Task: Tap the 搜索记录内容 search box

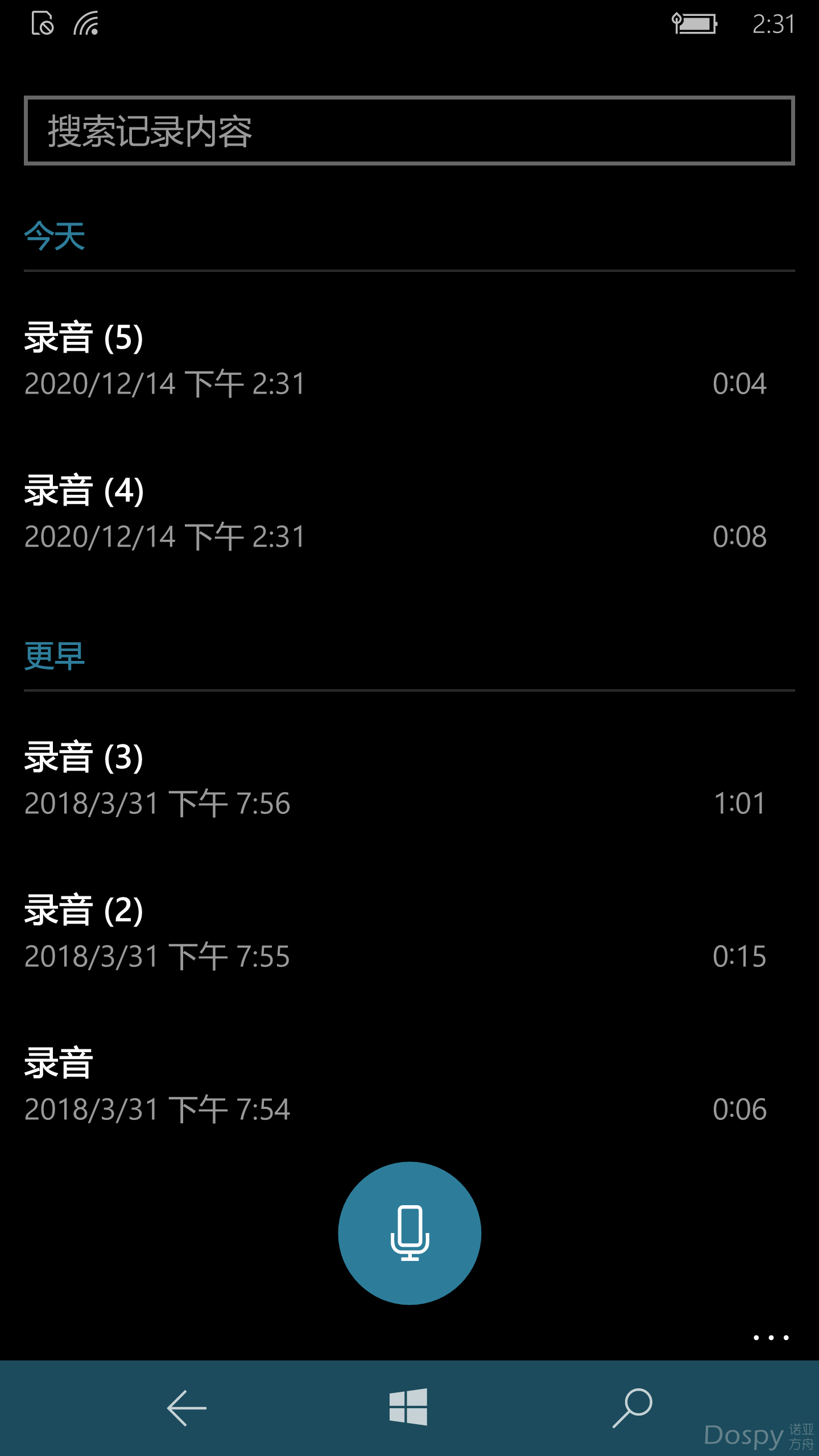Action: pos(409,131)
